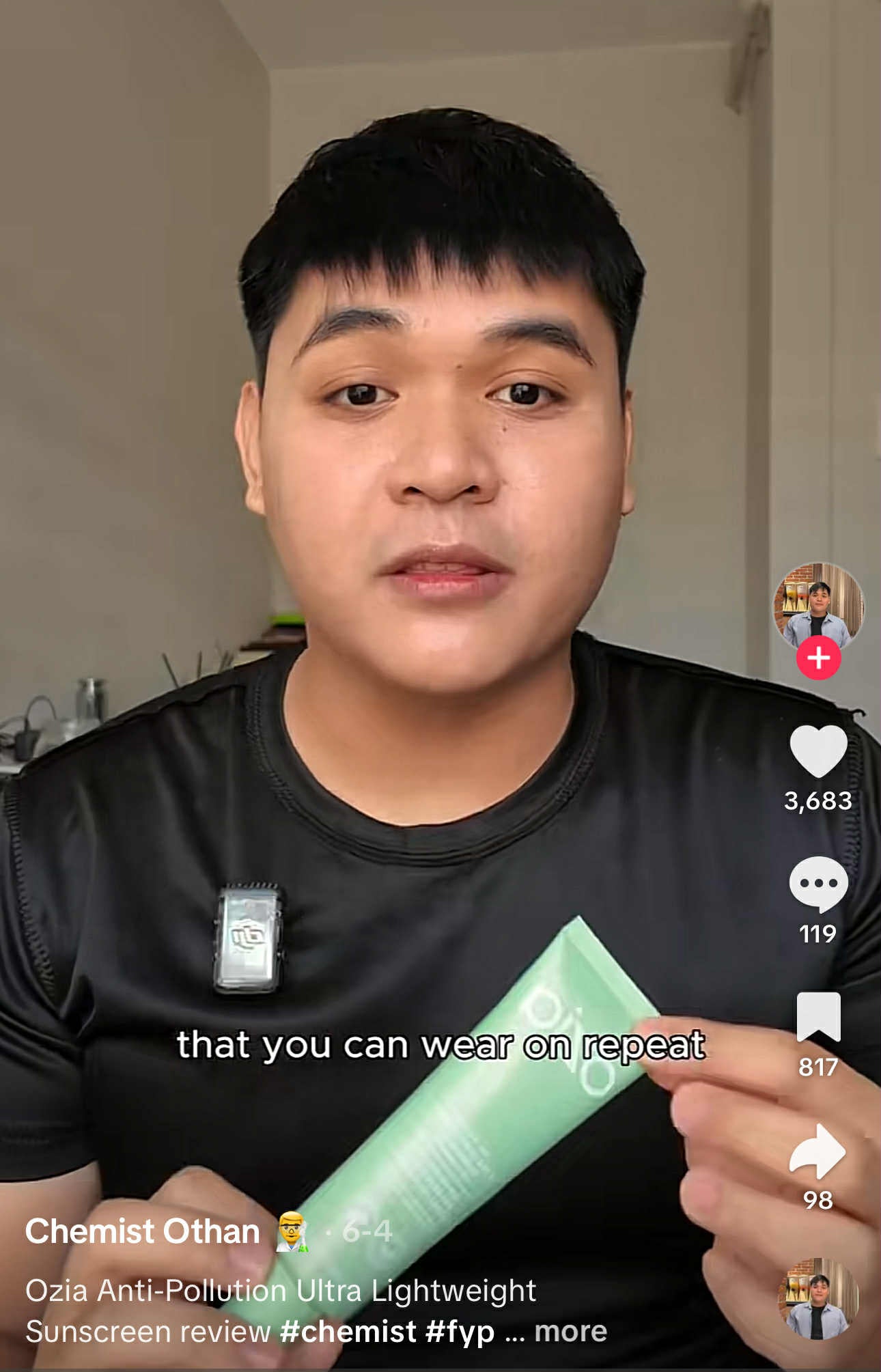Open the creator's profile picture above the plus
Image resolution: width=881 pixels, height=1372 pixels.
[818, 604]
